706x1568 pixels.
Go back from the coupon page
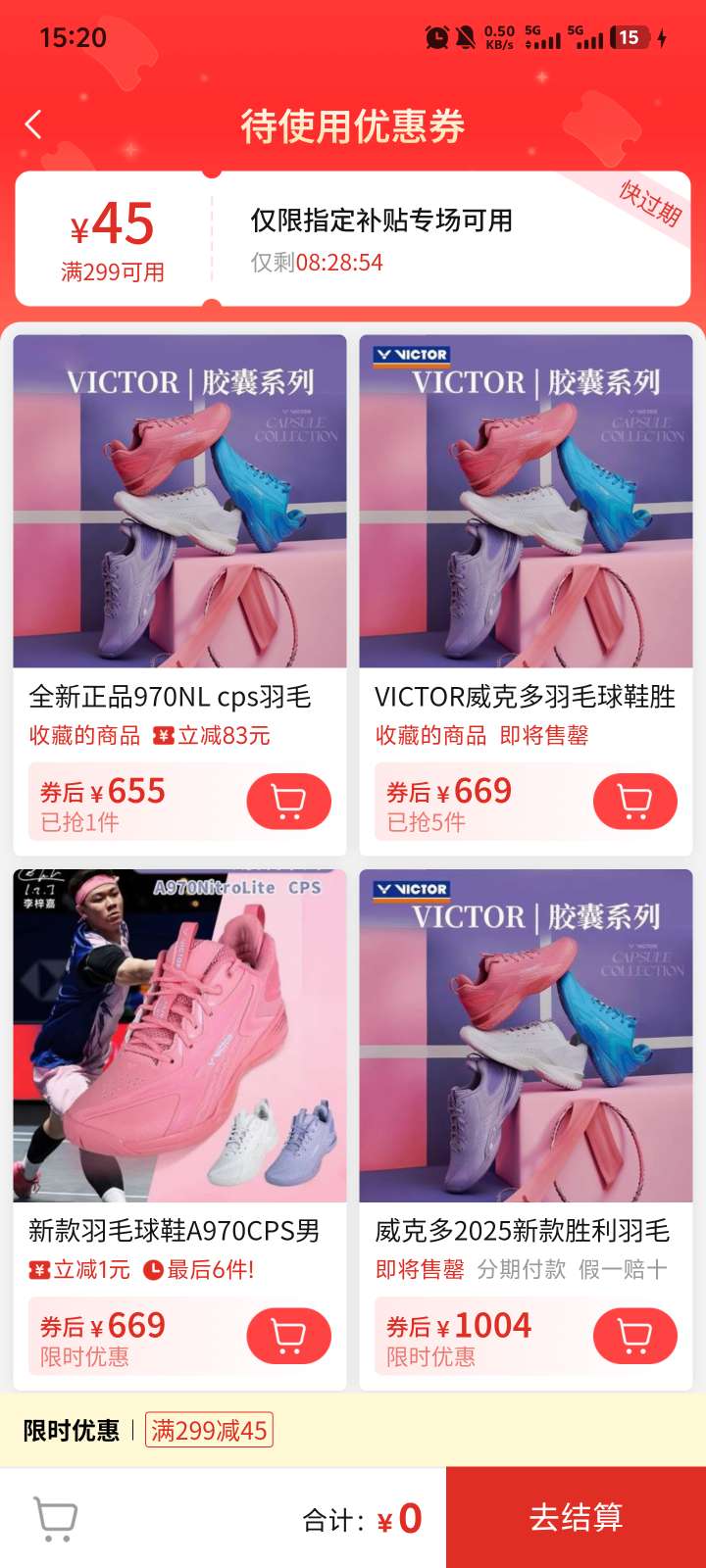click(x=34, y=124)
